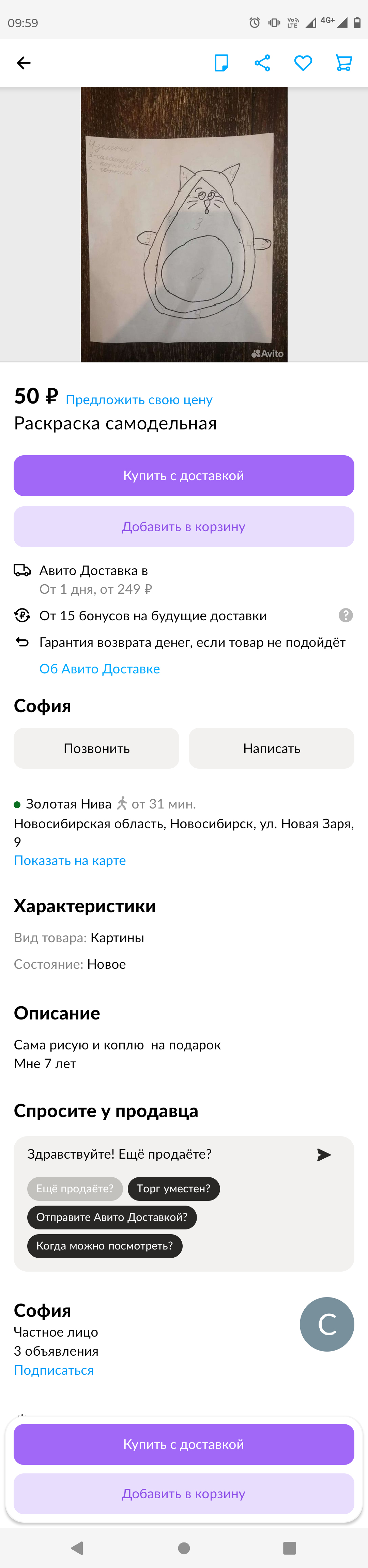This screenshot has height=1568, width=368.
Task: Select the Когда можно посмотреть? chip
Action: (x=104, y=1246)
